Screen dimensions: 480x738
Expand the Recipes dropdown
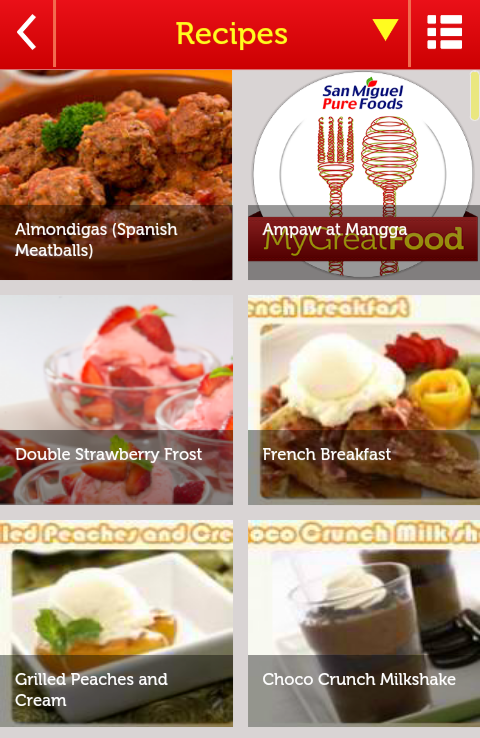(x=385, y=30)
